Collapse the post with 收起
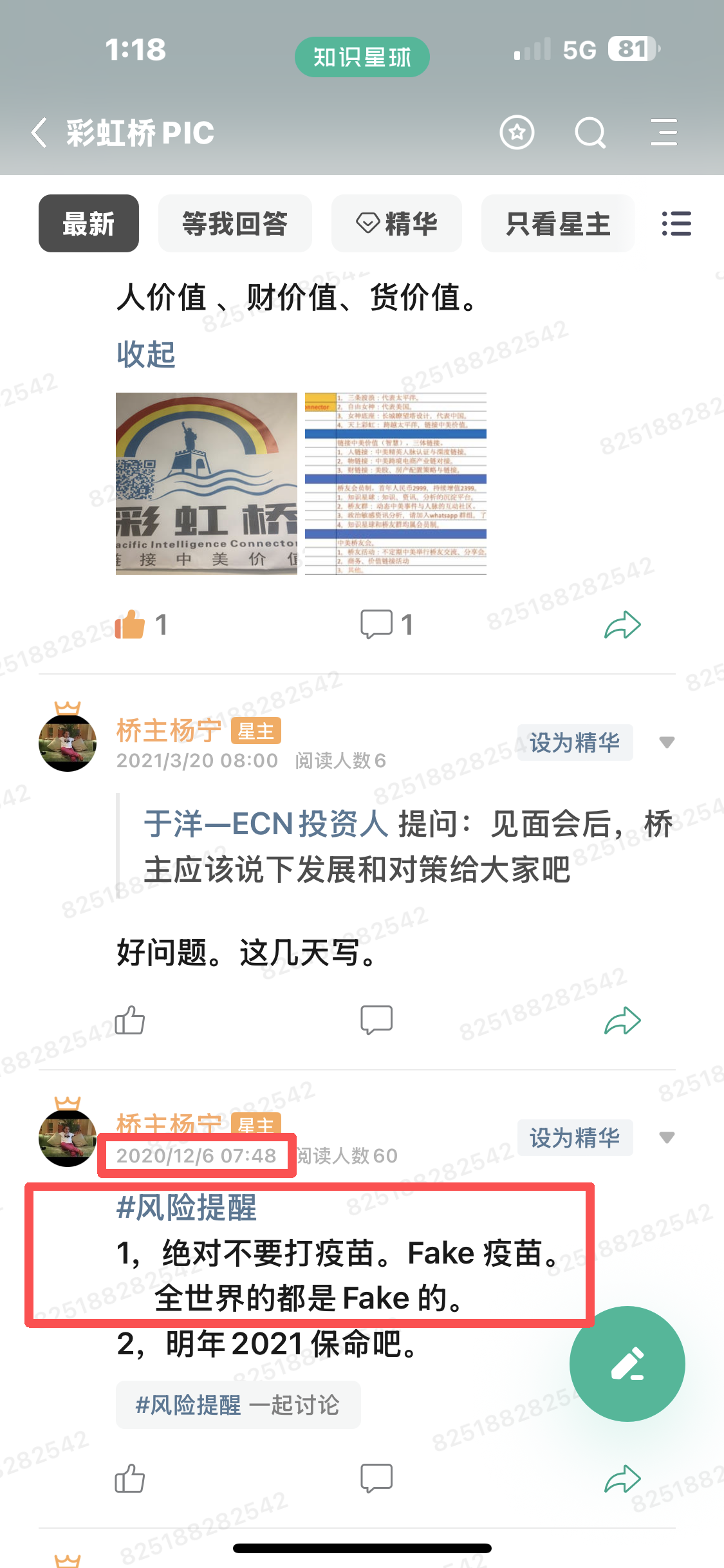 (x=146, y=354)
